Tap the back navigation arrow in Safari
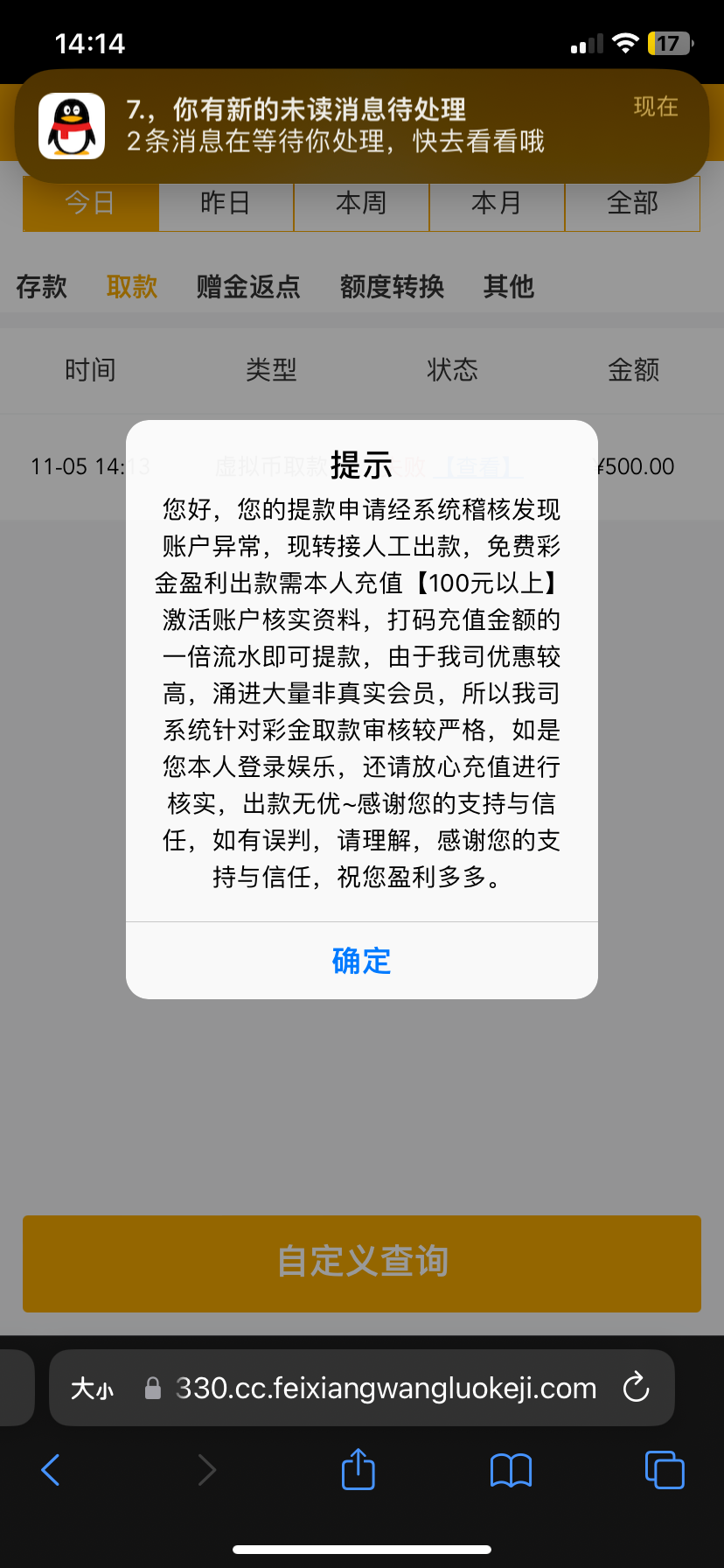The image size is (724, 1568). pos(50,1470)
